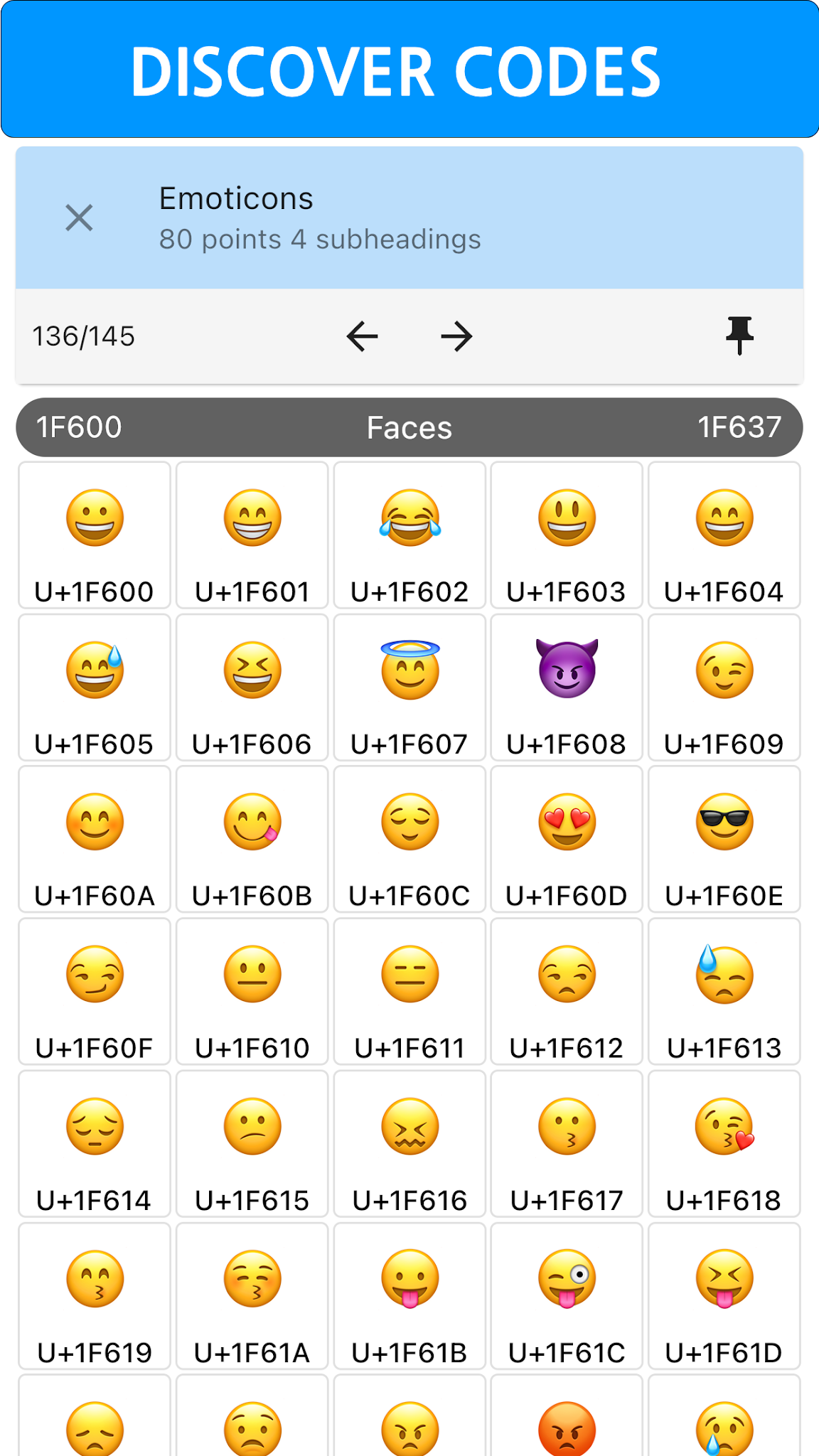
Task: Open the Emoticons category header
Action: pos(236,199)
